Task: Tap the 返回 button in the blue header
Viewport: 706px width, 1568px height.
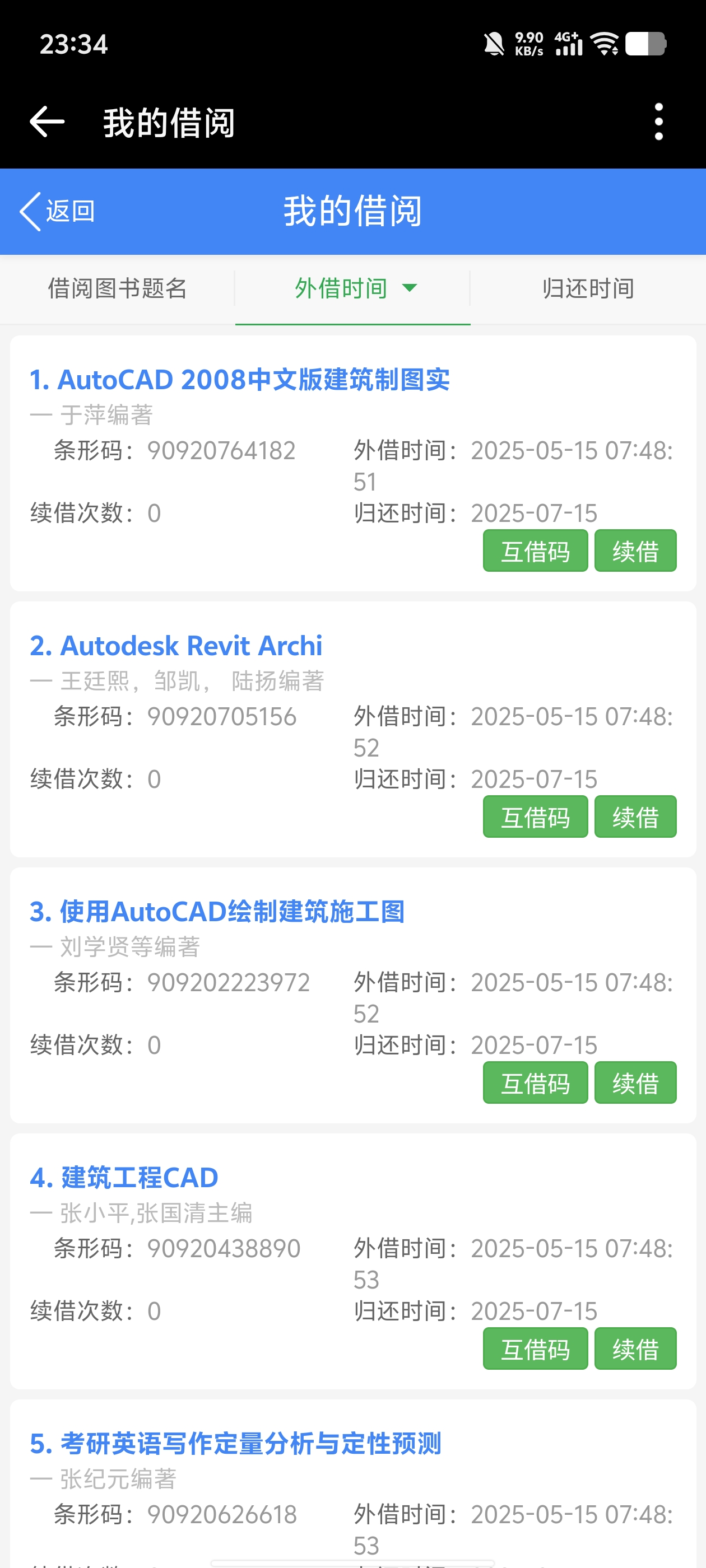Action: click(58, 211)
